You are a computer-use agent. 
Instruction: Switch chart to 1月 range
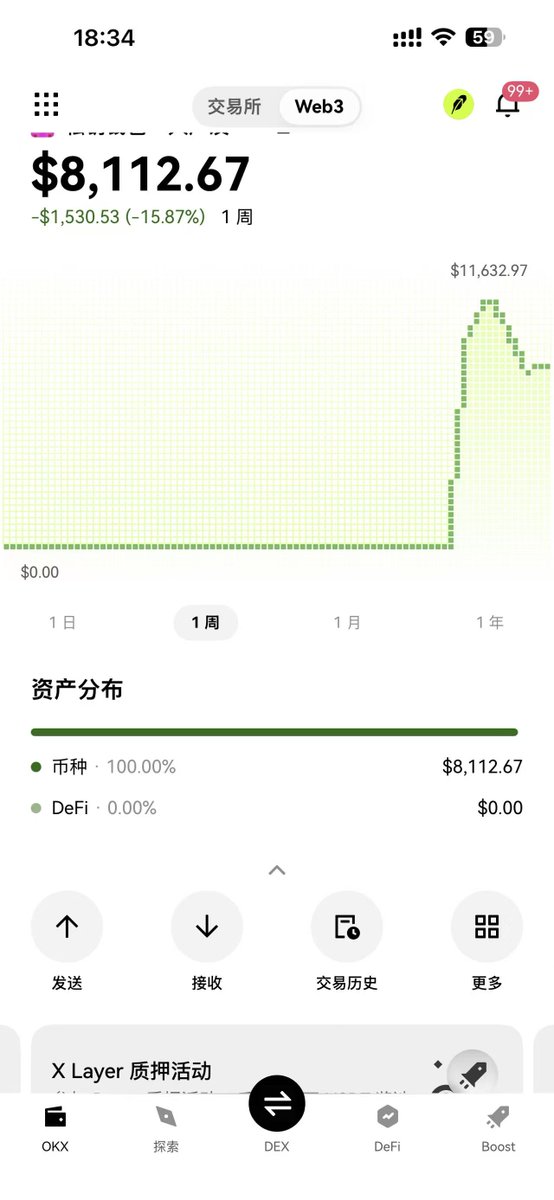(x=347, y=622)
